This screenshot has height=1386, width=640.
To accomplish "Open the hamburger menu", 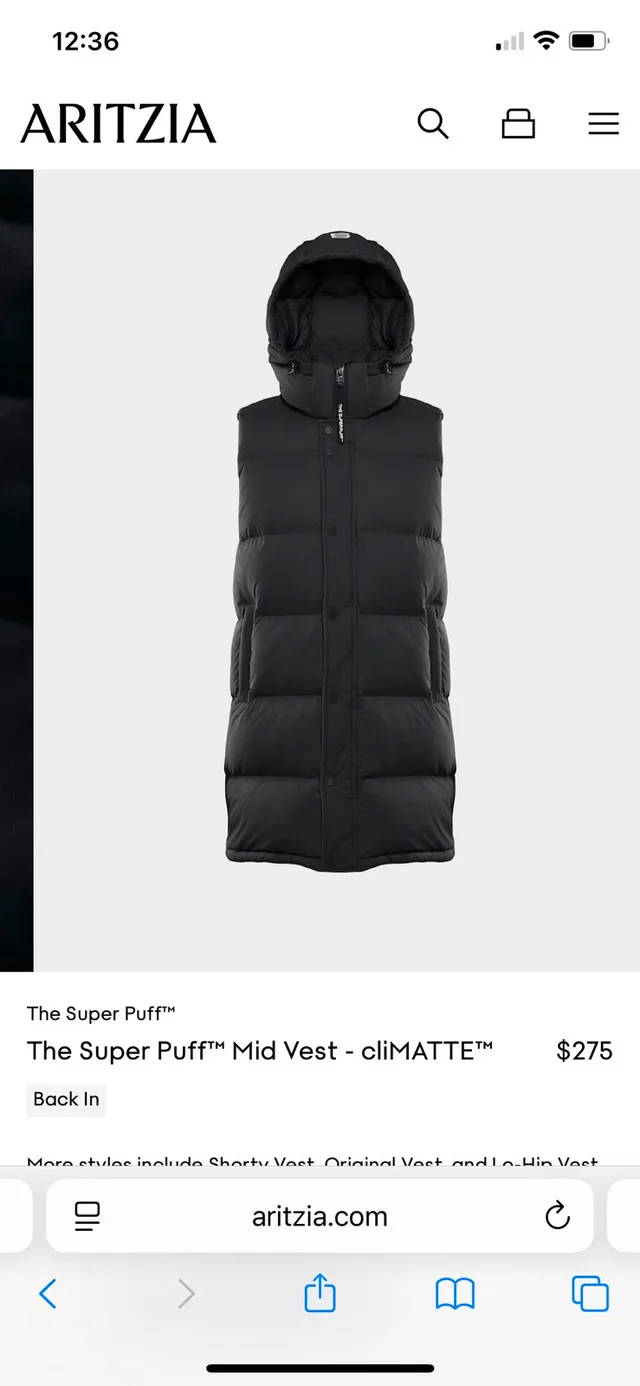I will pos(603,124).
